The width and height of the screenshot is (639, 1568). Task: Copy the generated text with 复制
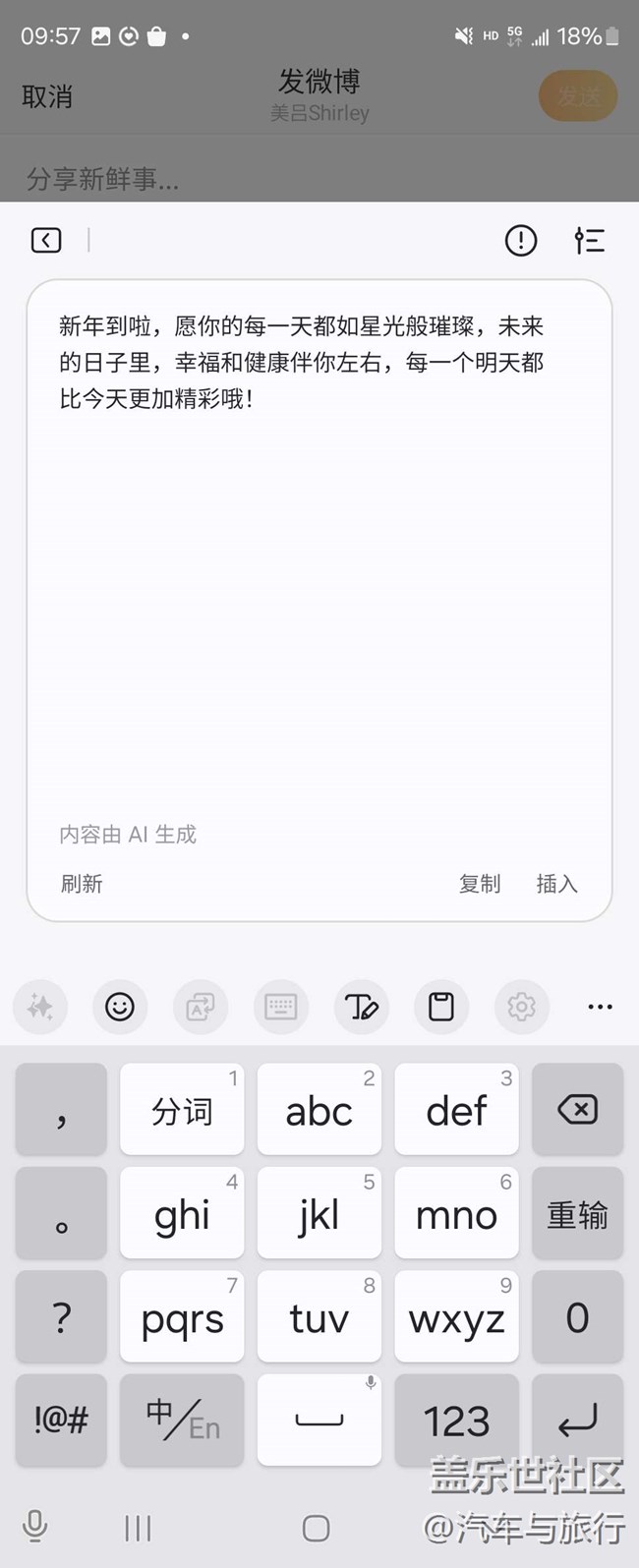click(480, 884)
